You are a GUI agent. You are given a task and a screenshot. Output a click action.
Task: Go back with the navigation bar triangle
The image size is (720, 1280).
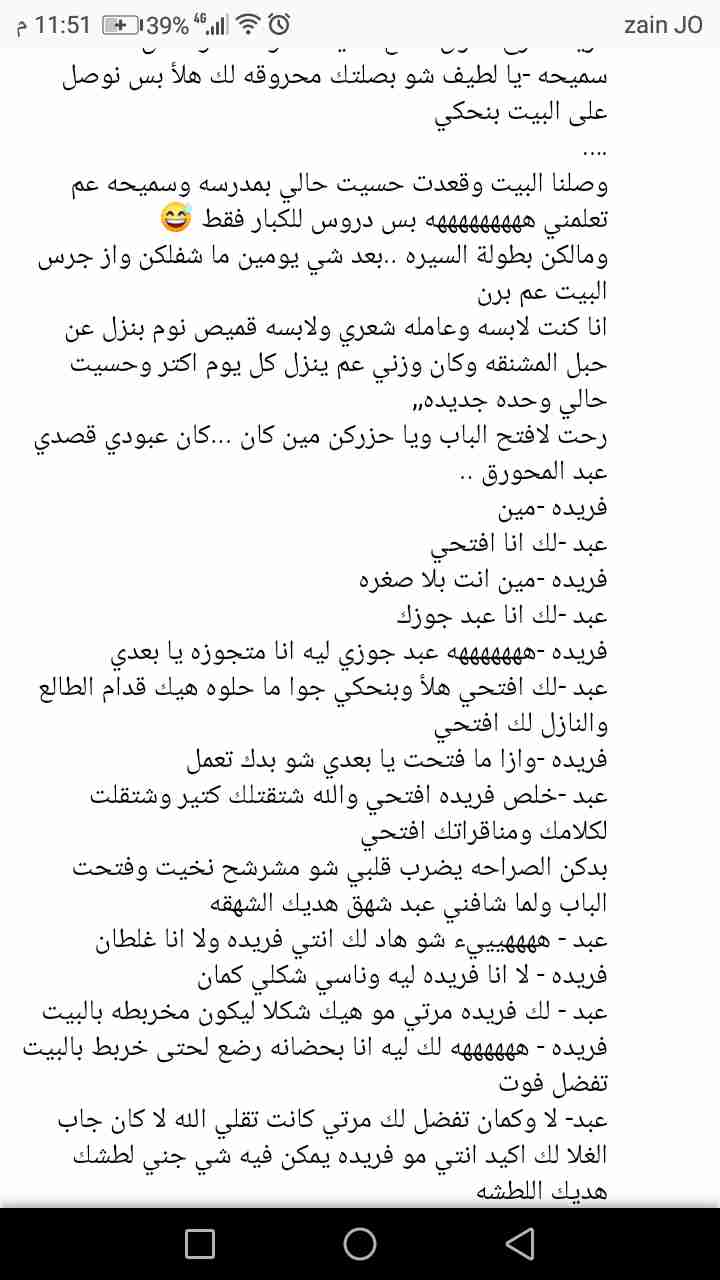coord(519,1243)
